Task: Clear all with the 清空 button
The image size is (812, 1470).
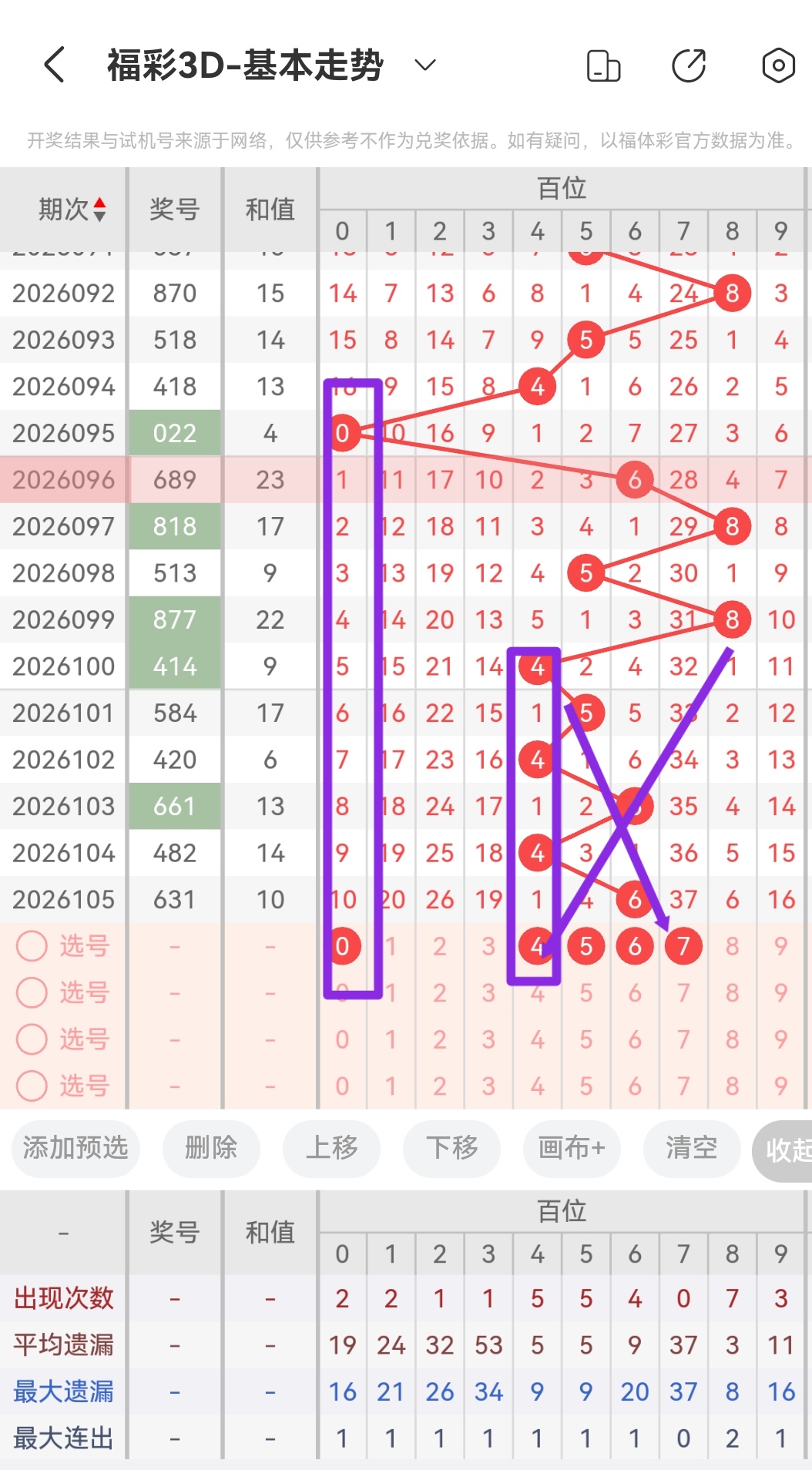Action: tap(692, 1148)
